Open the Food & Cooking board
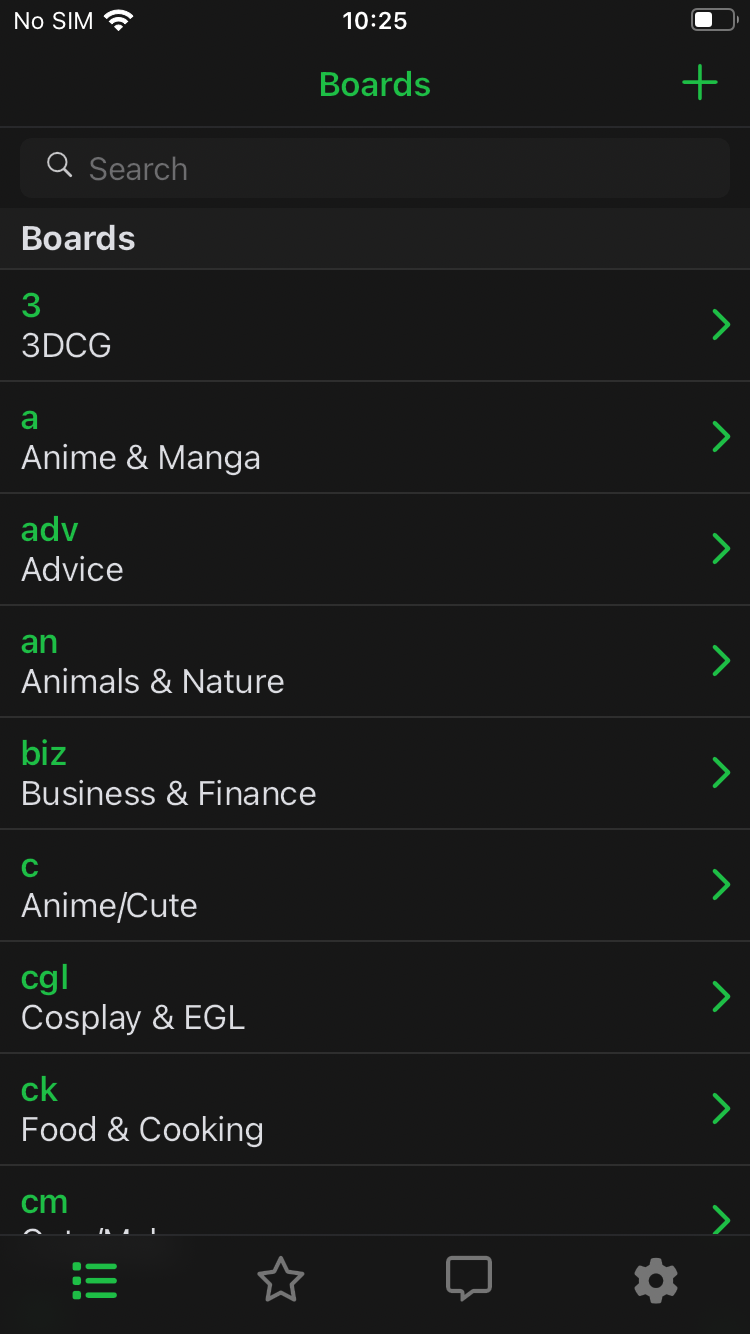750x1334 pixels. [375, 1109]
